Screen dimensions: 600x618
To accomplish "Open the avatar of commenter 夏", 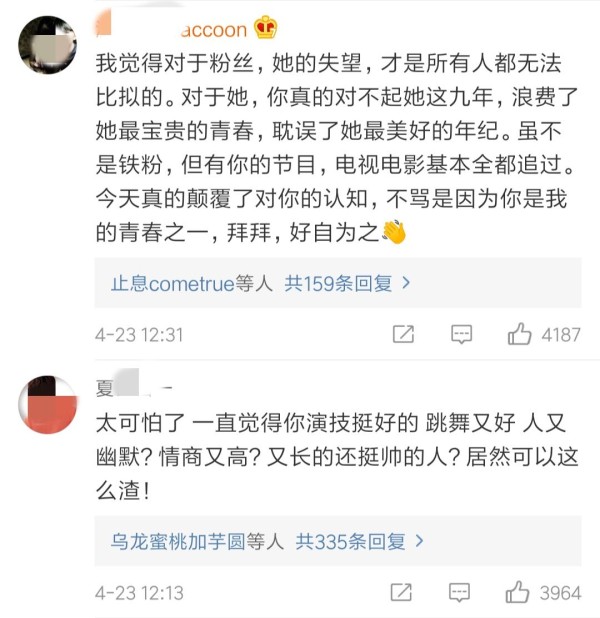I will pos(48,404).
